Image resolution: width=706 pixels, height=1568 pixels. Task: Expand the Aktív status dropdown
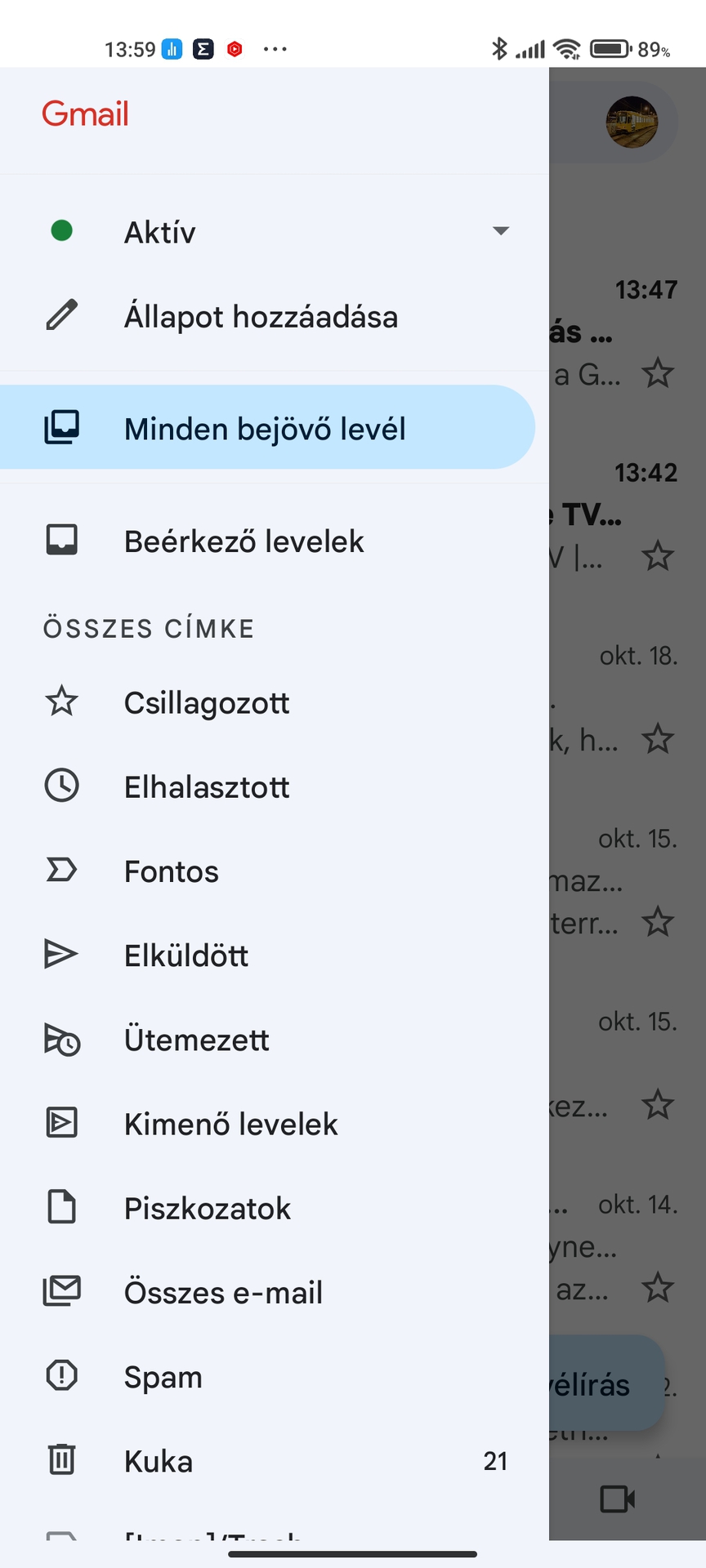[x=501, y=231]
